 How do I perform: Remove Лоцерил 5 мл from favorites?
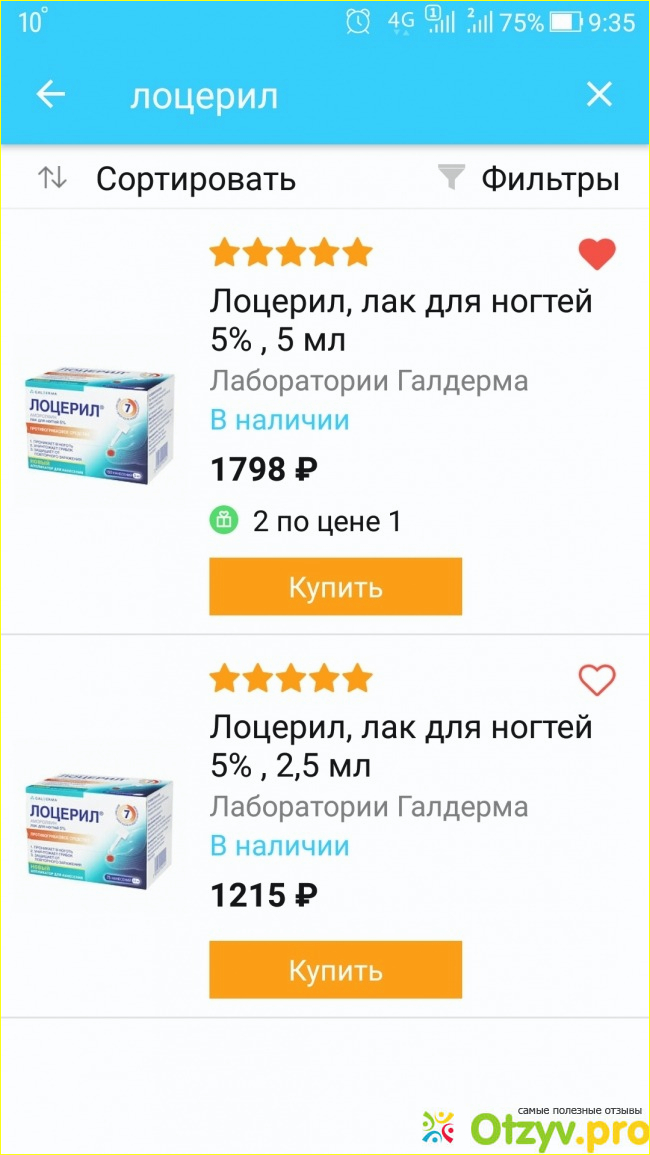pos(597,255)
